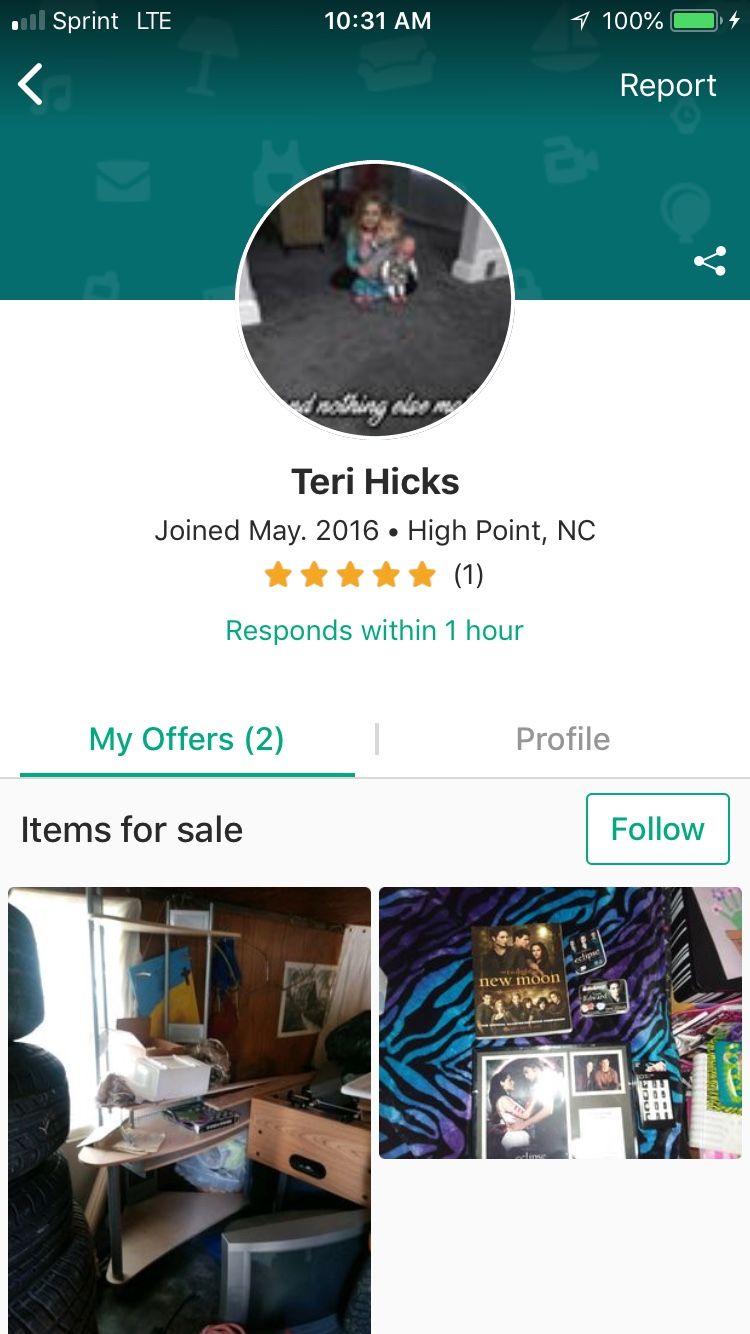View the five-star rating reviews
Image resolution: width=750 pixels, height=1334 pixels.
click(x=373, y=575)
